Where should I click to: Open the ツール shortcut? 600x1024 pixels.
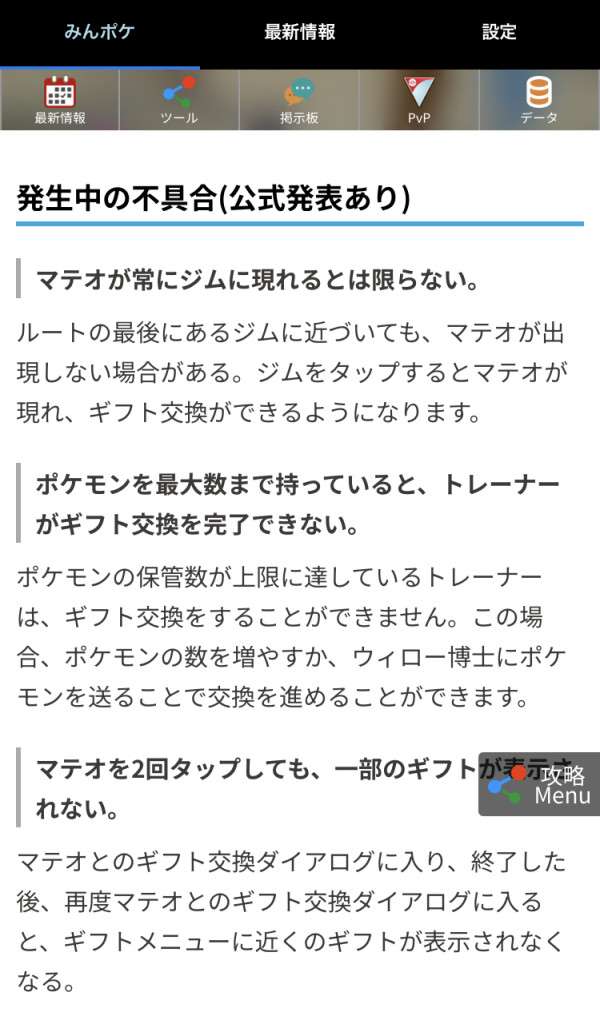click(x=179, y=100)
